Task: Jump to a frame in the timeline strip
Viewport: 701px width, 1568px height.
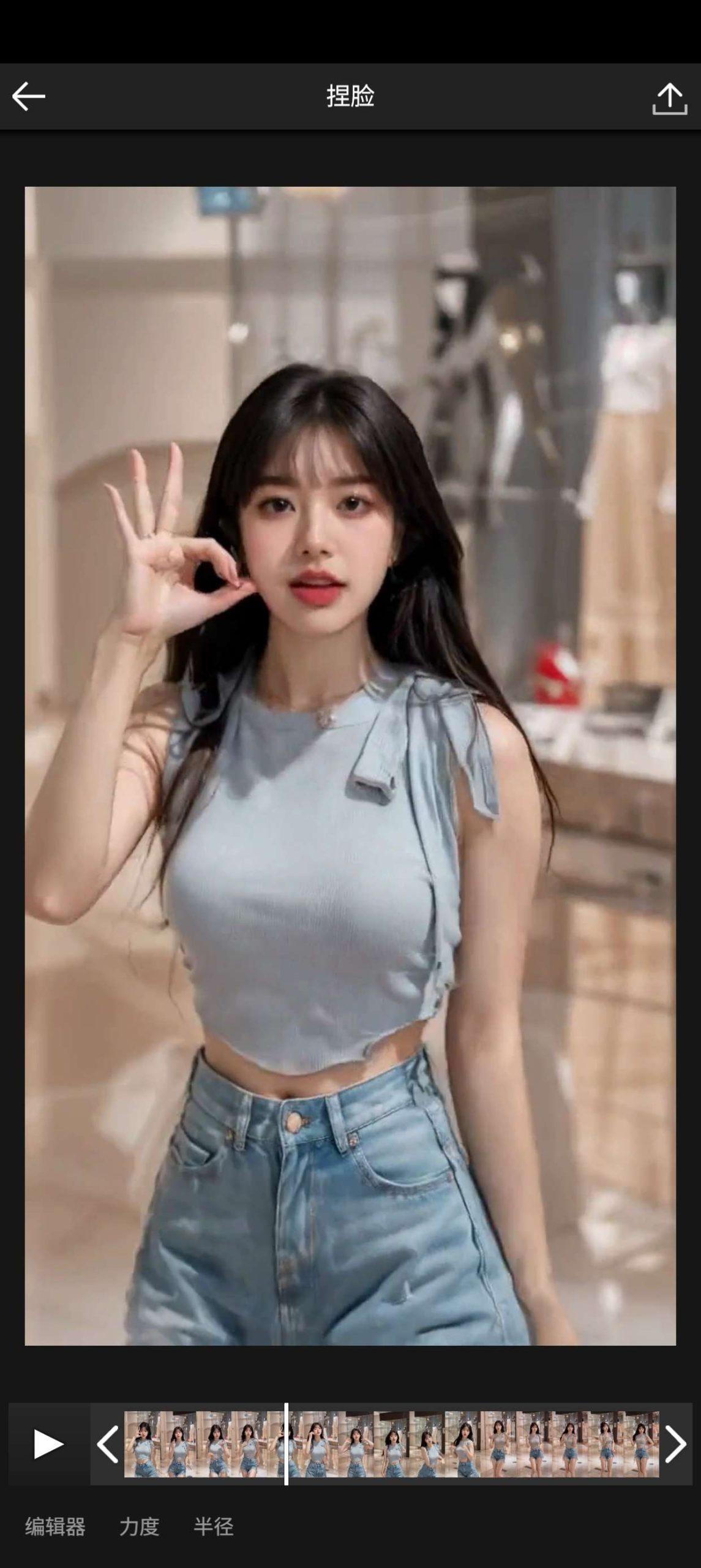Action: point(429,1444)
